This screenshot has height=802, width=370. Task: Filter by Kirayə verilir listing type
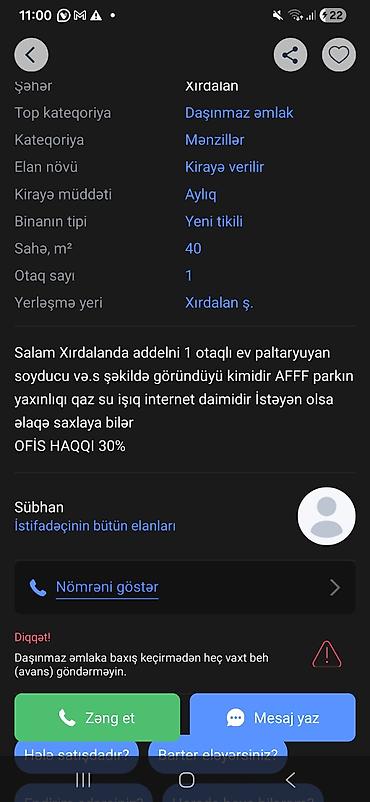click(224, 167)
